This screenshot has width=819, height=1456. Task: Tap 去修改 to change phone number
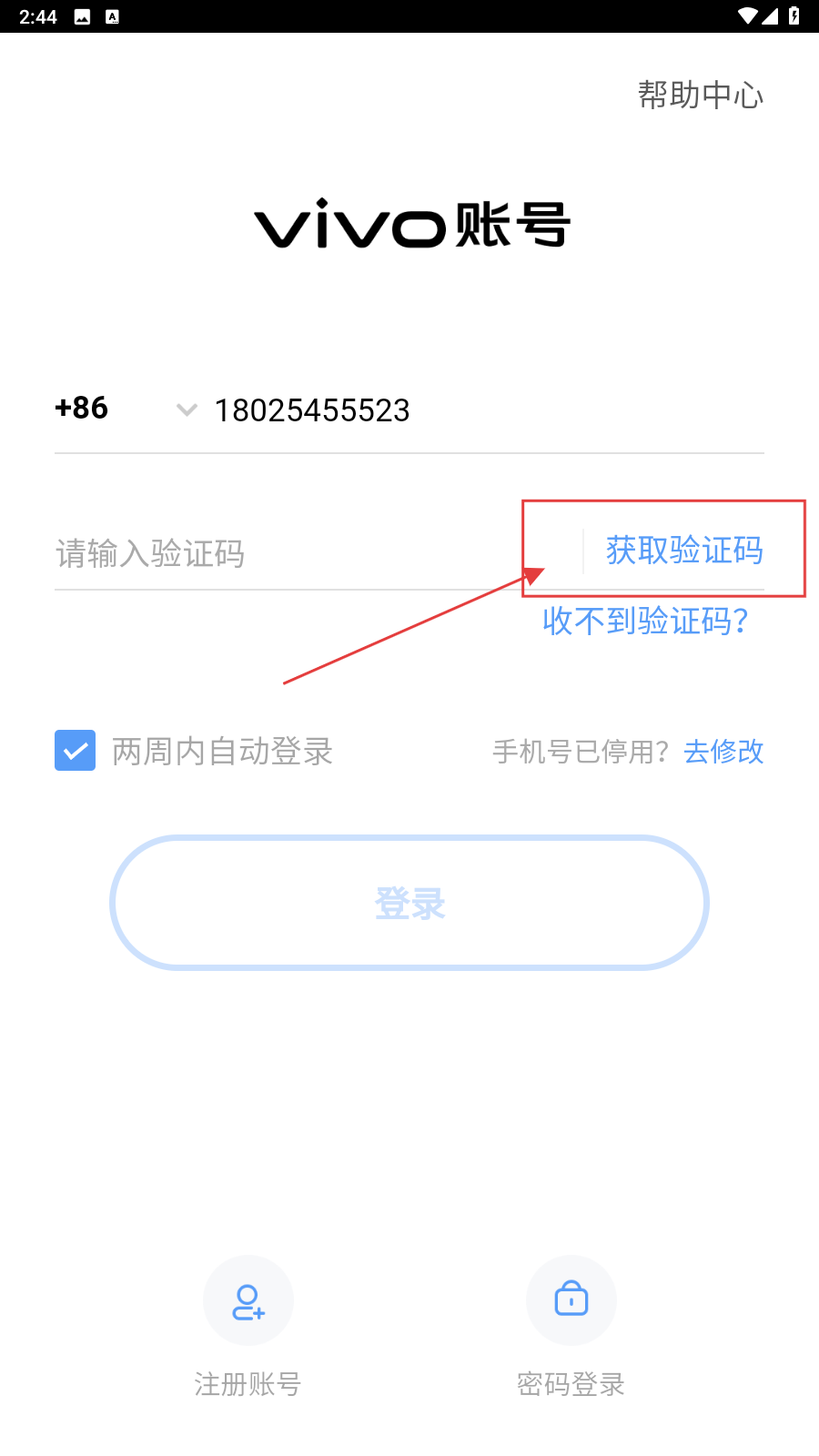723,752
